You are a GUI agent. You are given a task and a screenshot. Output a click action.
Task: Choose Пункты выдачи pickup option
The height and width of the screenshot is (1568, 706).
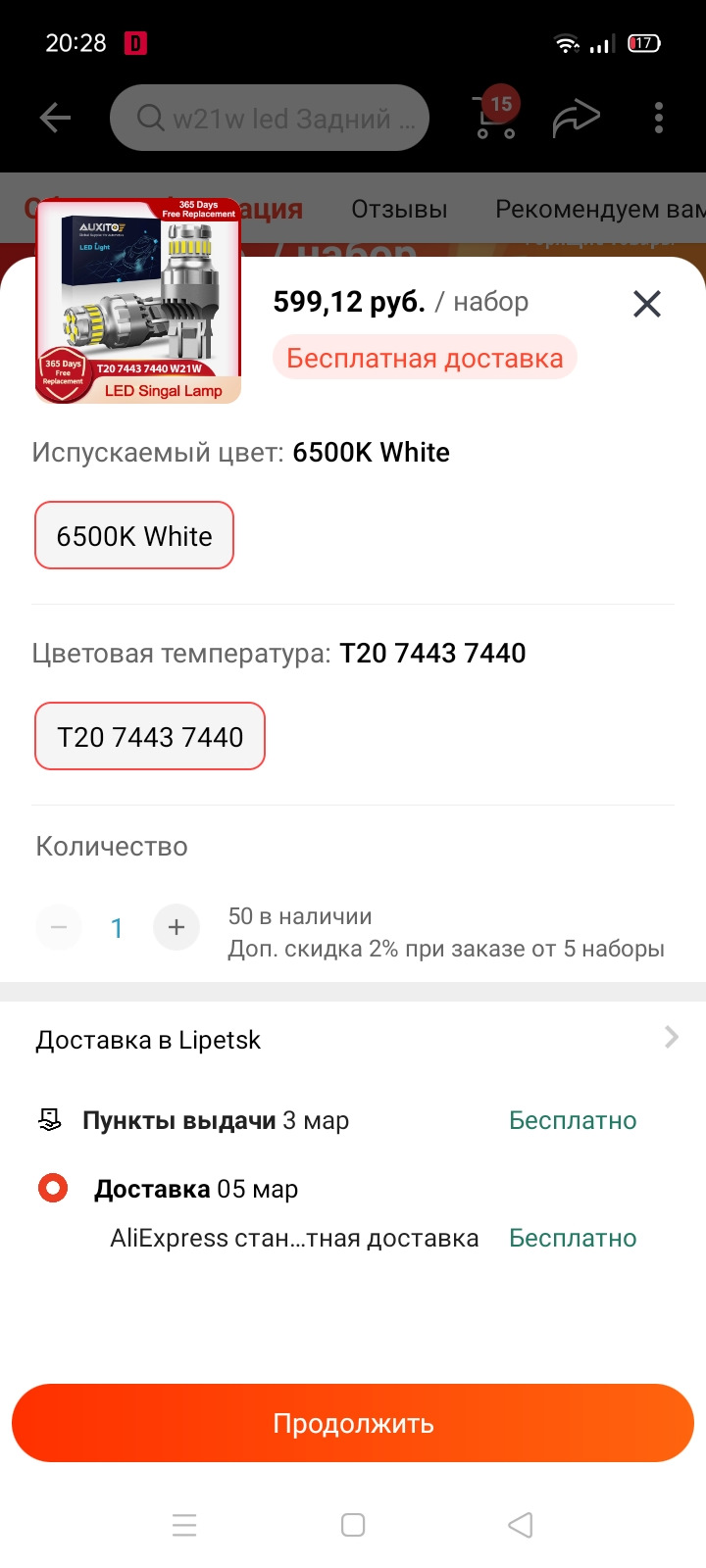point(216,1120)
